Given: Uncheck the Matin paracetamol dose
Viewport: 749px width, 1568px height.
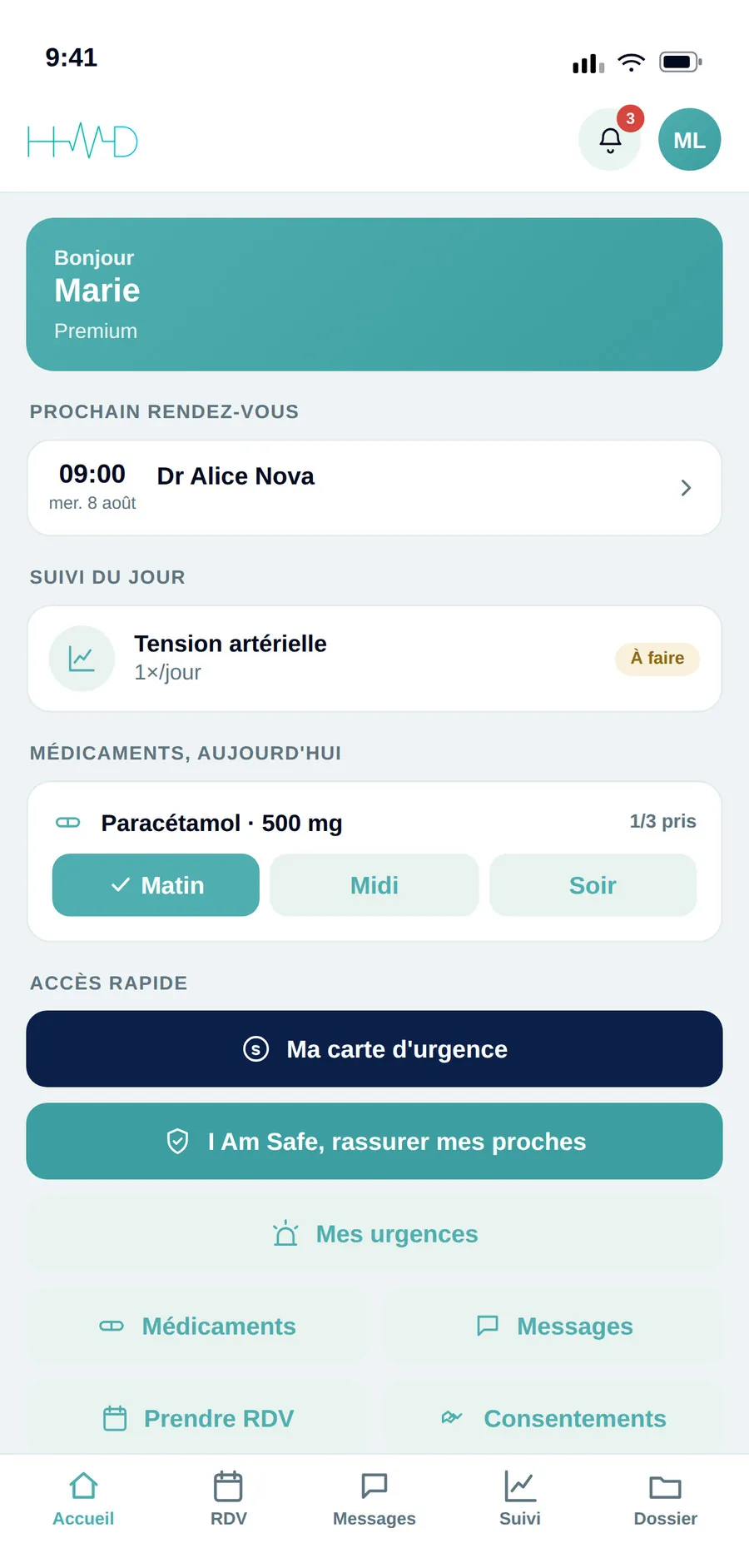Looking at the screenshot, I should [x=156, y=885].
